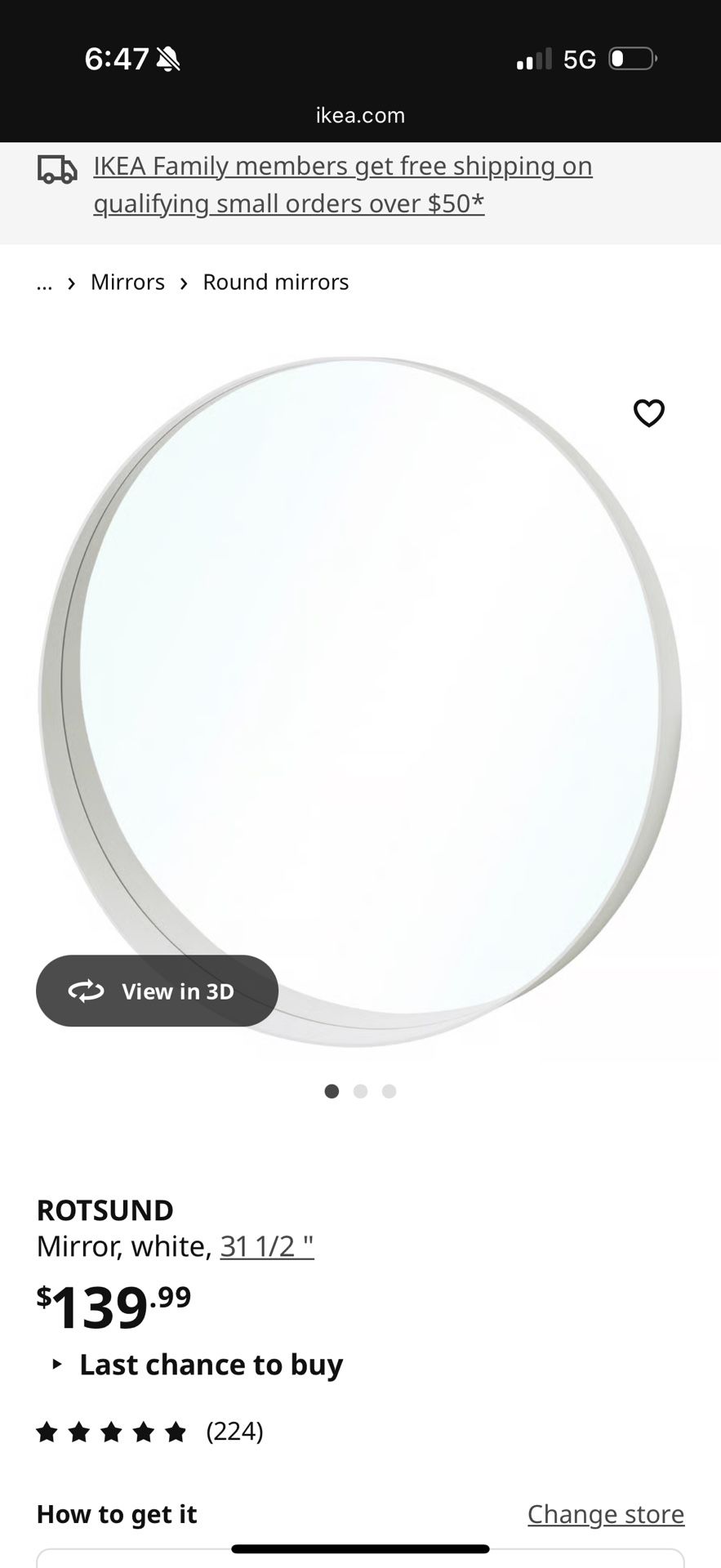
Task: Open Round mirrors from the breadcrumb
Action: point(275,282)
